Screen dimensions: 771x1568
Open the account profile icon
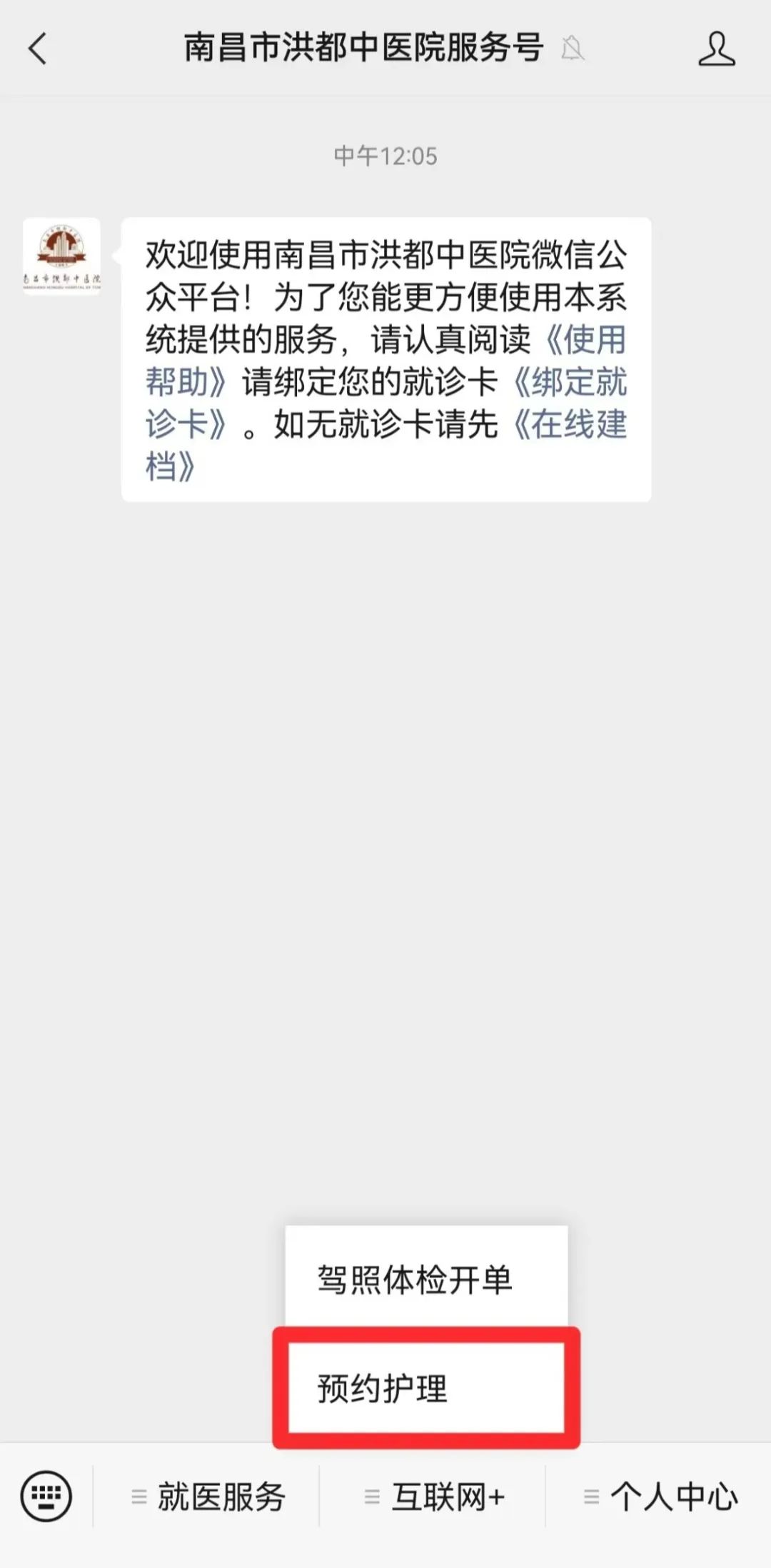click(x=716, y=49)
